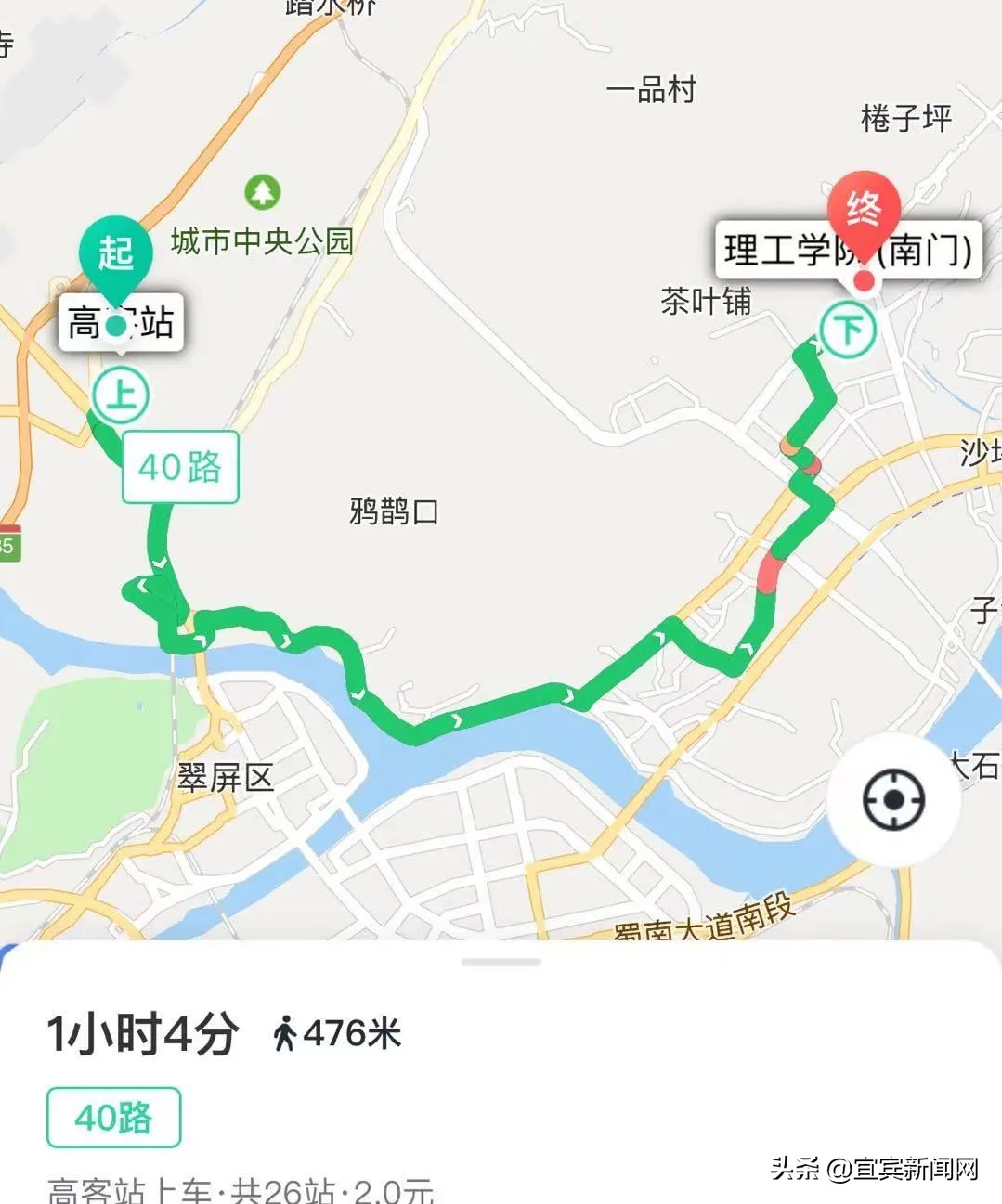Click the red congestion segment of the route

[x=767, y=571]
